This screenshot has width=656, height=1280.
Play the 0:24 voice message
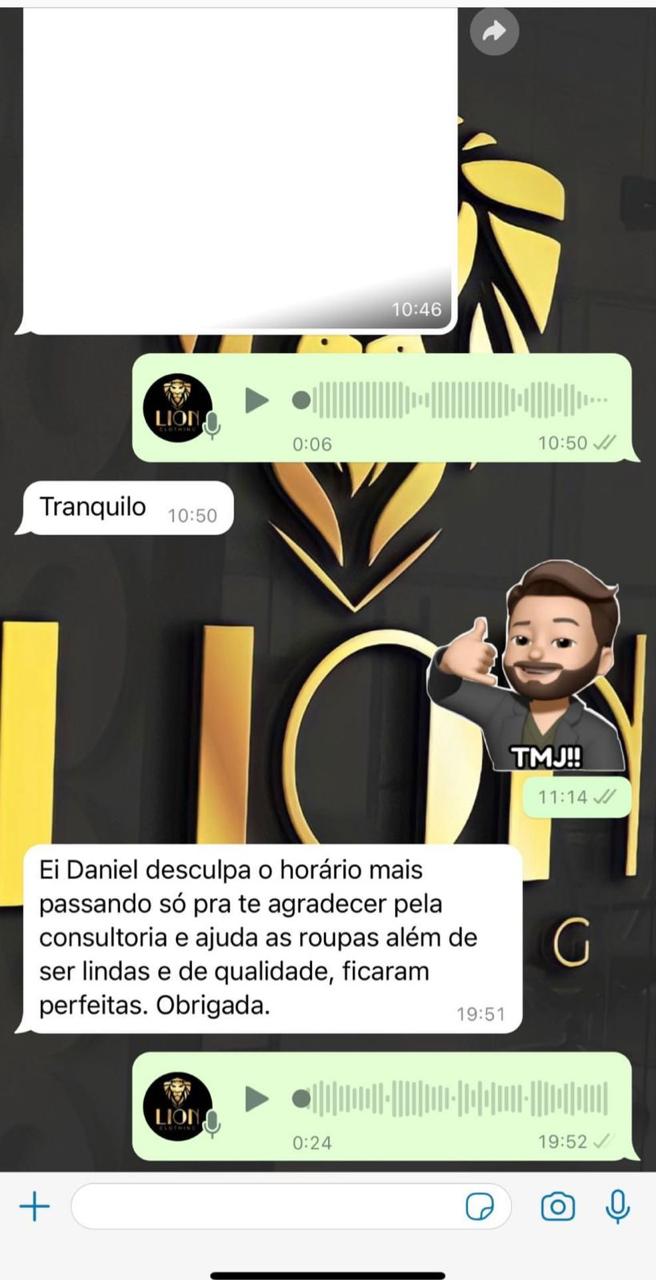(x=257, y=1099)
